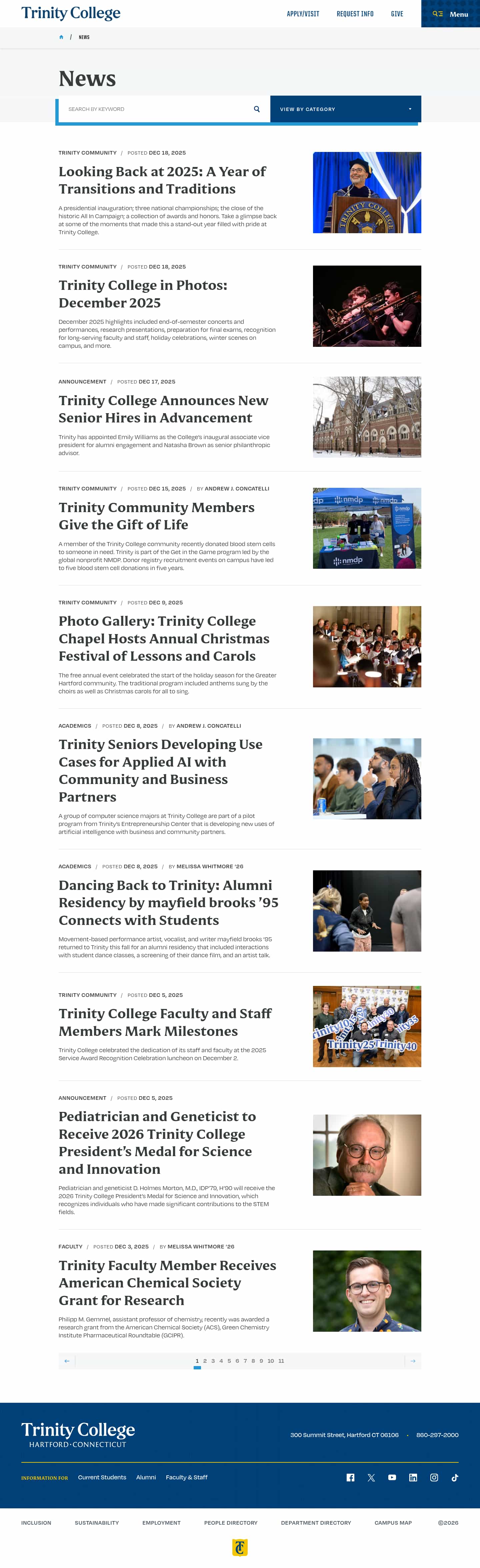Open Current Students footer link

(102, 1477)
